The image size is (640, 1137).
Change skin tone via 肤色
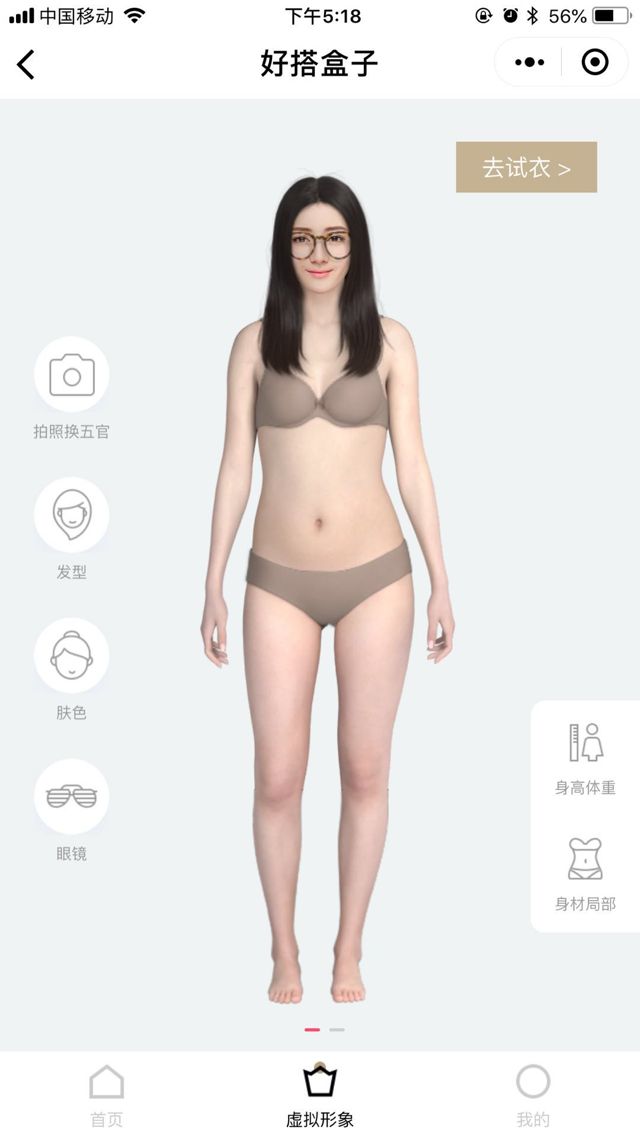pyautogui.click(x=71, y=657)
